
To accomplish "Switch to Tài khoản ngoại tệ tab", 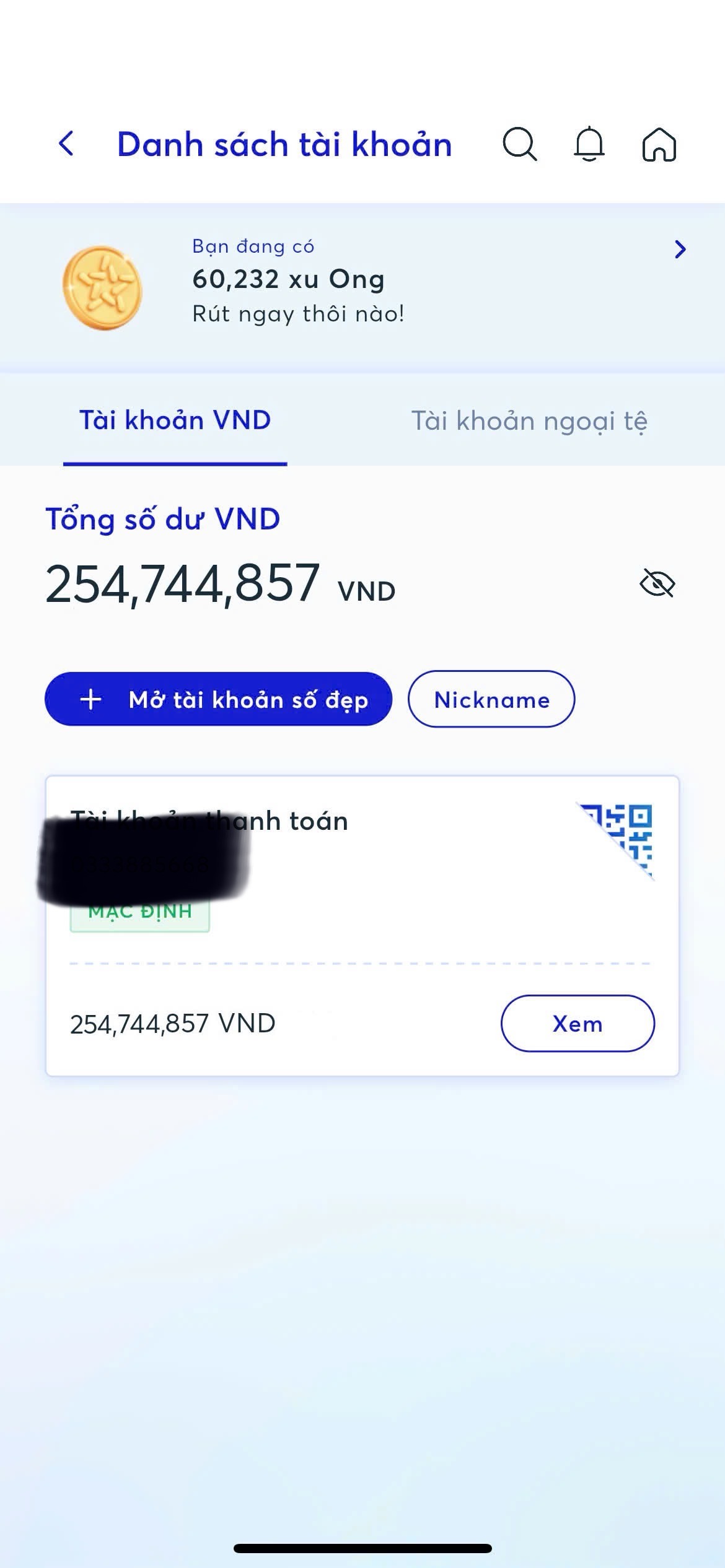I will (529, 421).
